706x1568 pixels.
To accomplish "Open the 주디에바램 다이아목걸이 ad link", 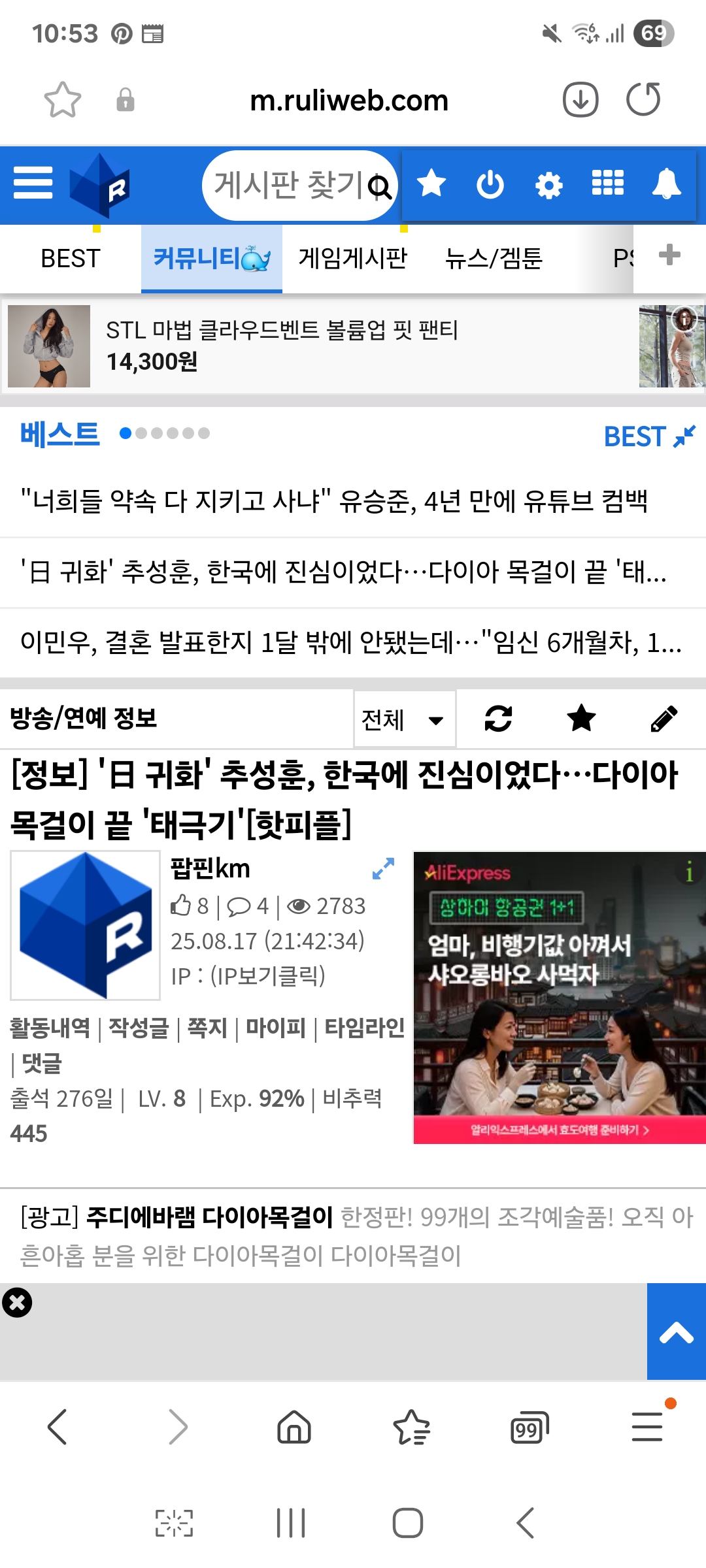I will [x=209, y=1217].
